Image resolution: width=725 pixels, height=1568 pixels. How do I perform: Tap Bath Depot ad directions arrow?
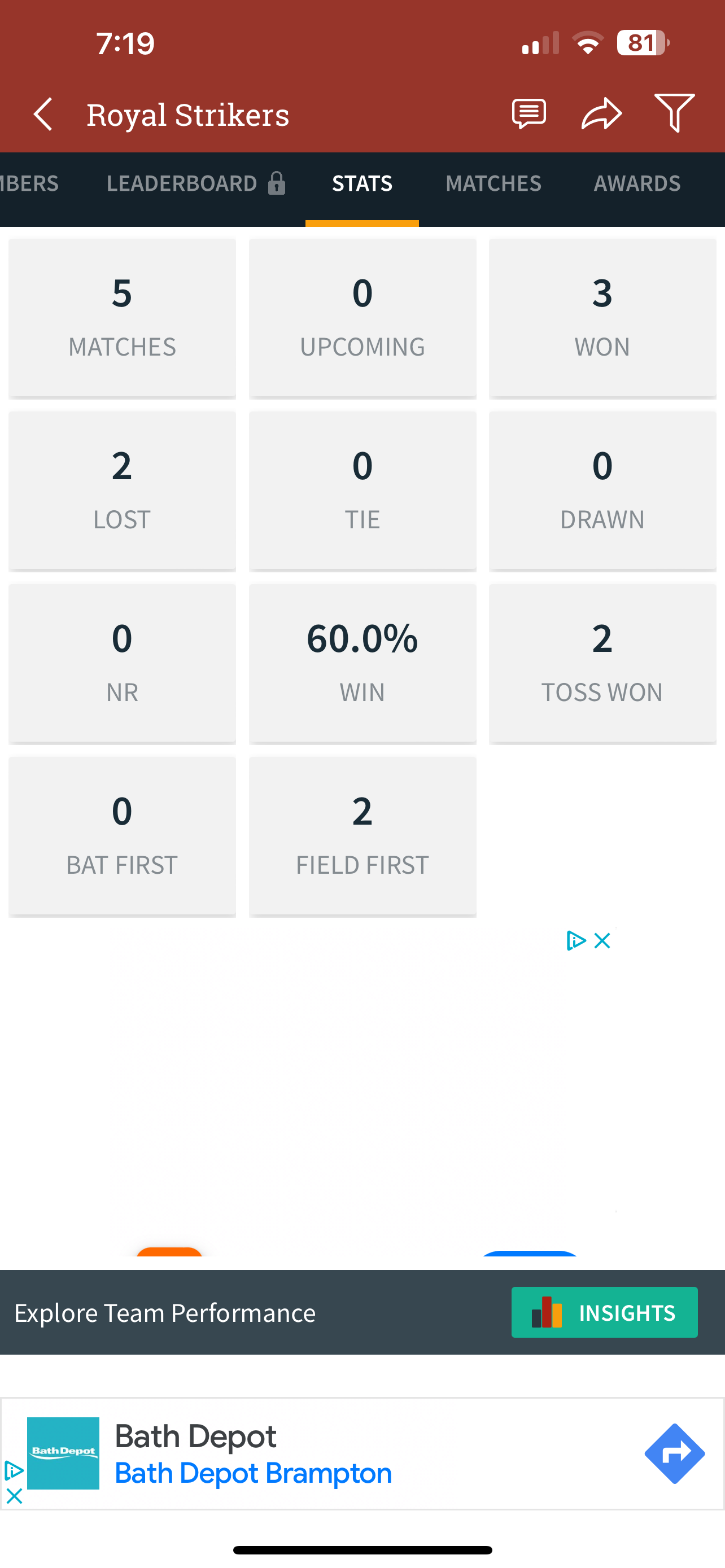click(675, 1453)
